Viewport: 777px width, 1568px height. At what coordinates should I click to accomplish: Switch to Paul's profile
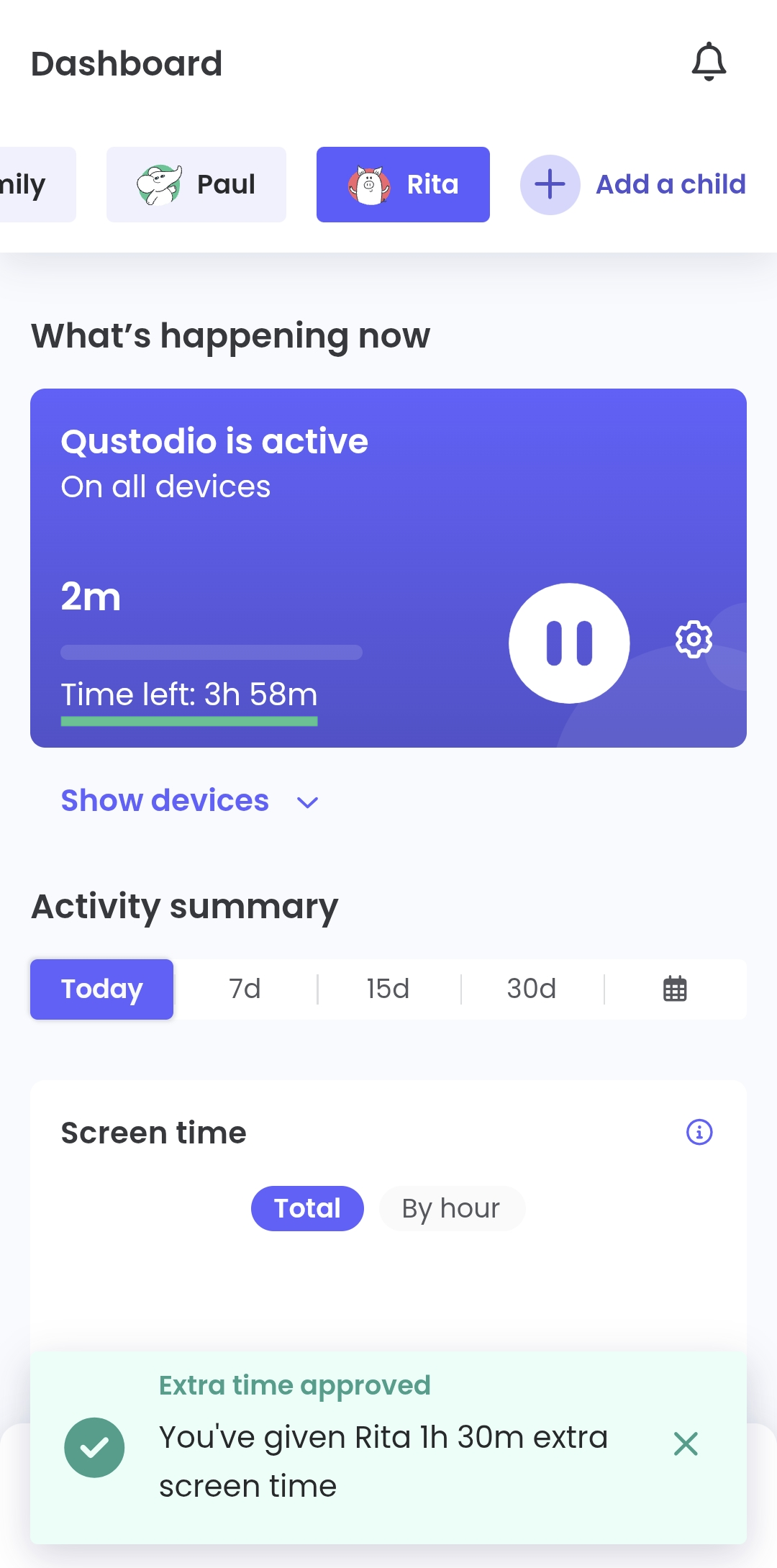point(196,185)
